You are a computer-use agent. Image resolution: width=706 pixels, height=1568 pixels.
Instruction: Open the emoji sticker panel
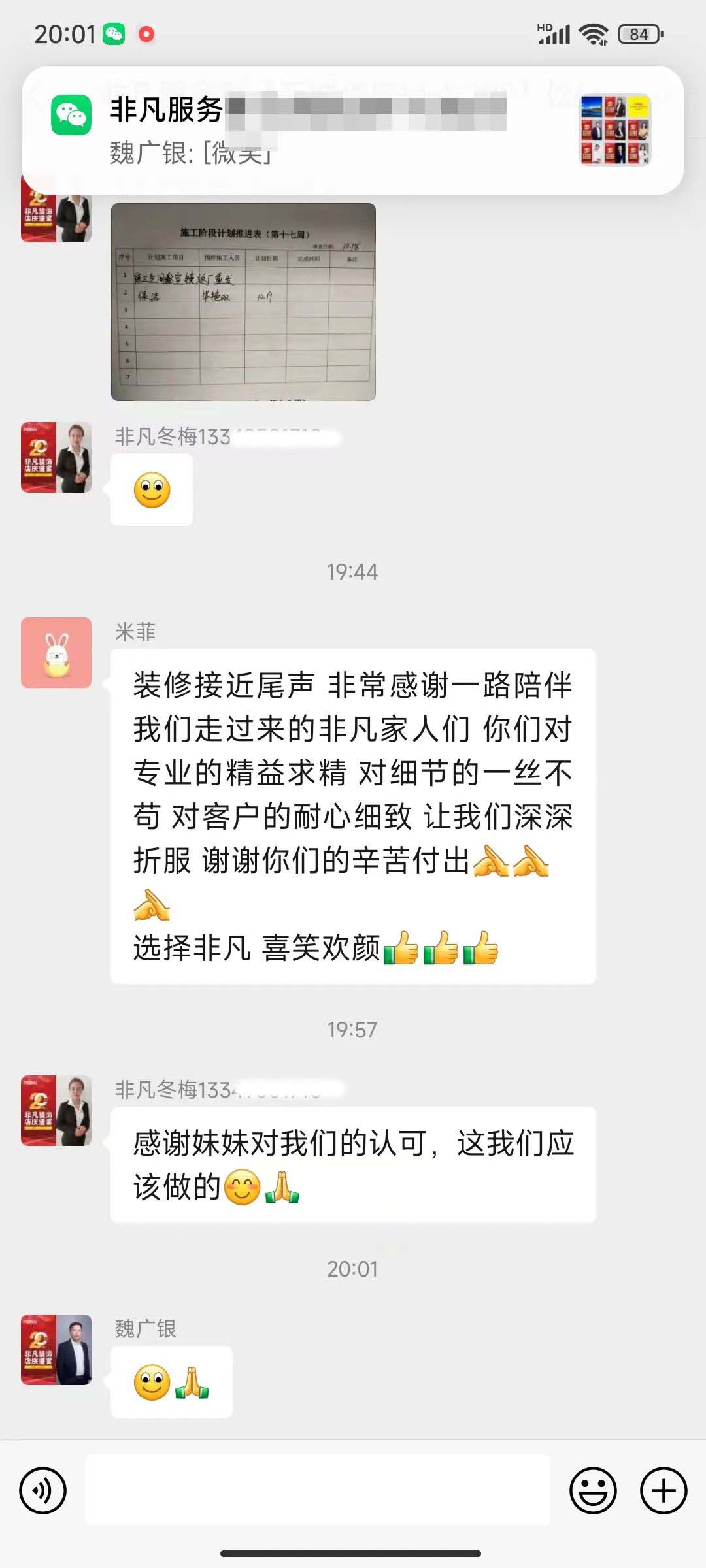click(x=593, y=1490)
